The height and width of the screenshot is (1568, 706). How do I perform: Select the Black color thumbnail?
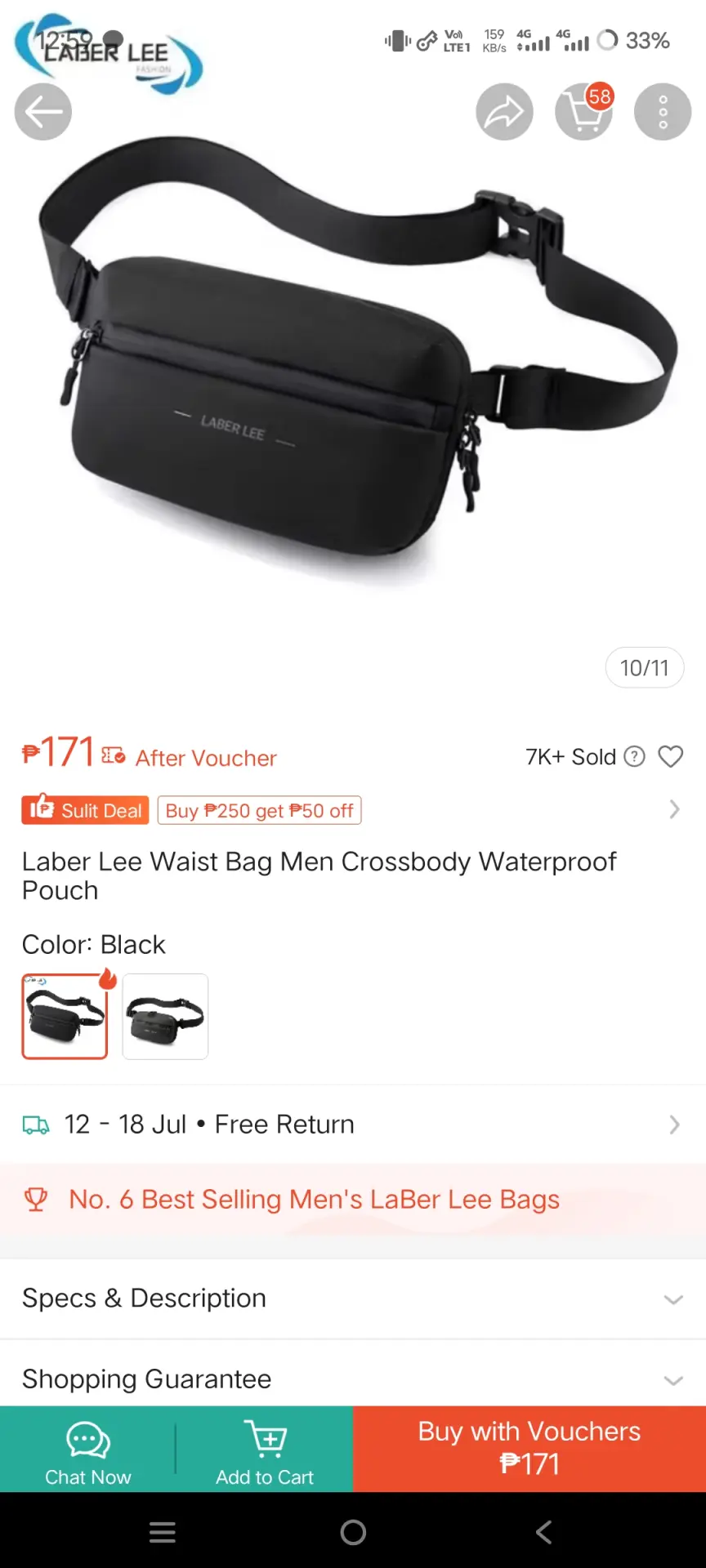[x=65, y=1017]
